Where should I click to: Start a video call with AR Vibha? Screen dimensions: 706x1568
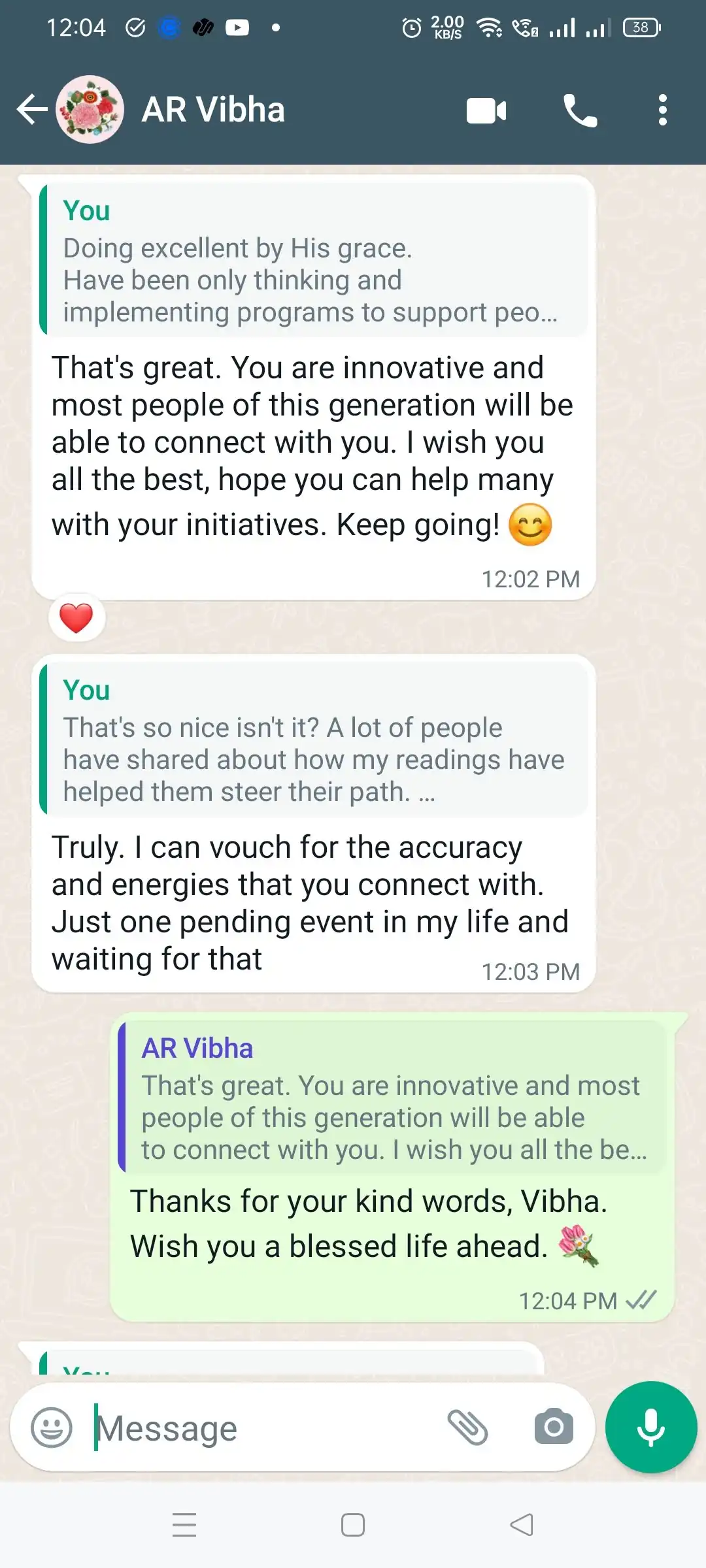point(486,110)
